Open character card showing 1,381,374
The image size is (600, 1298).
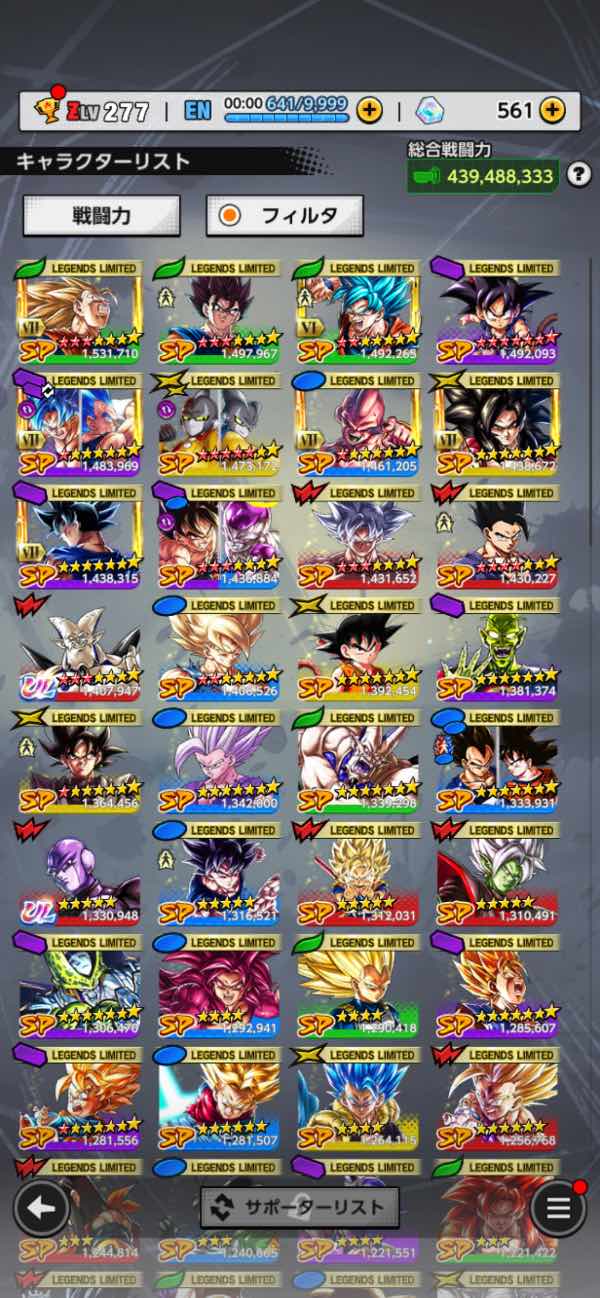497,649
